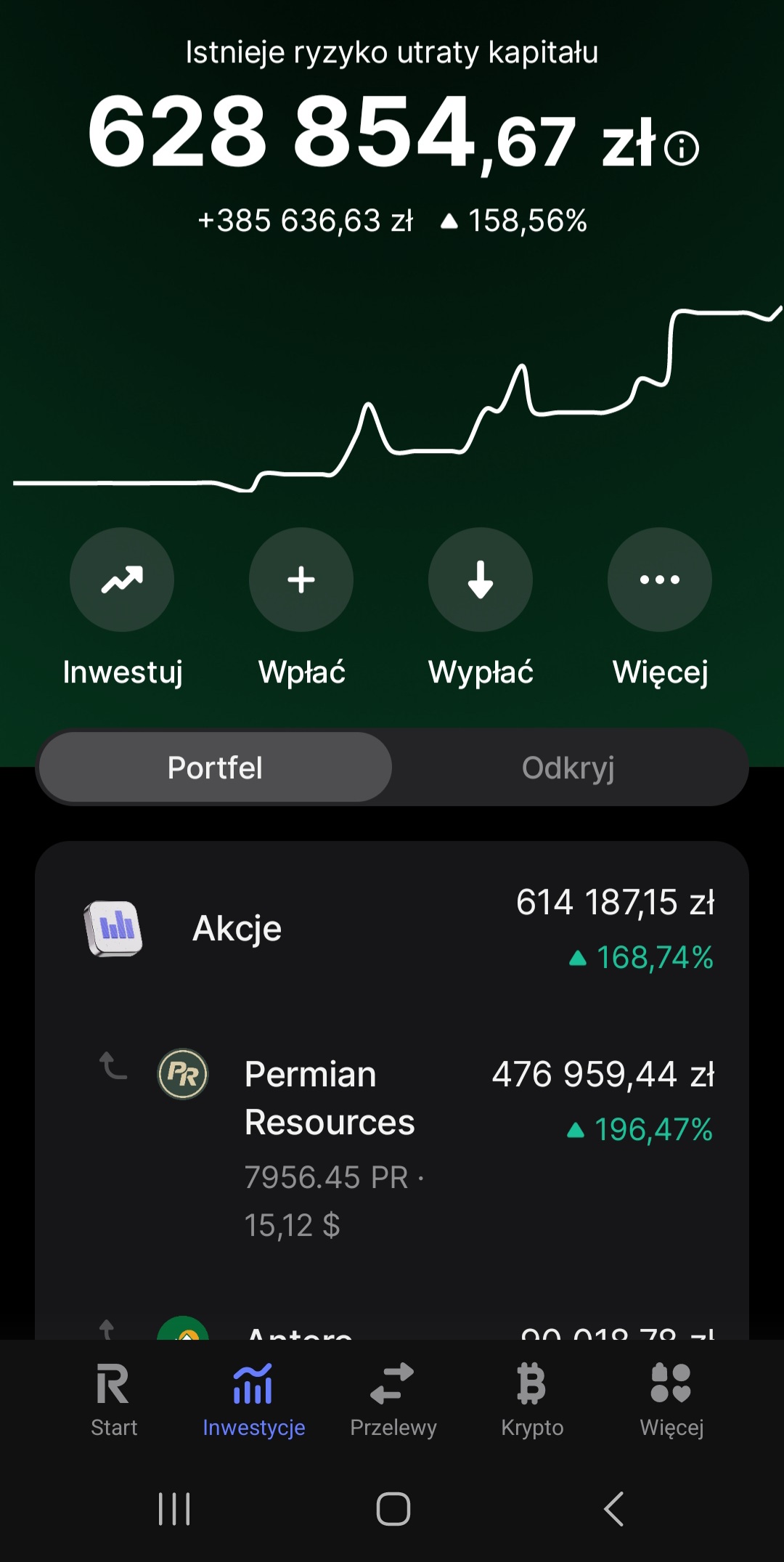Switch to the Odkryj segment
The image size is (784, 1562).
(x=568, y=768)
